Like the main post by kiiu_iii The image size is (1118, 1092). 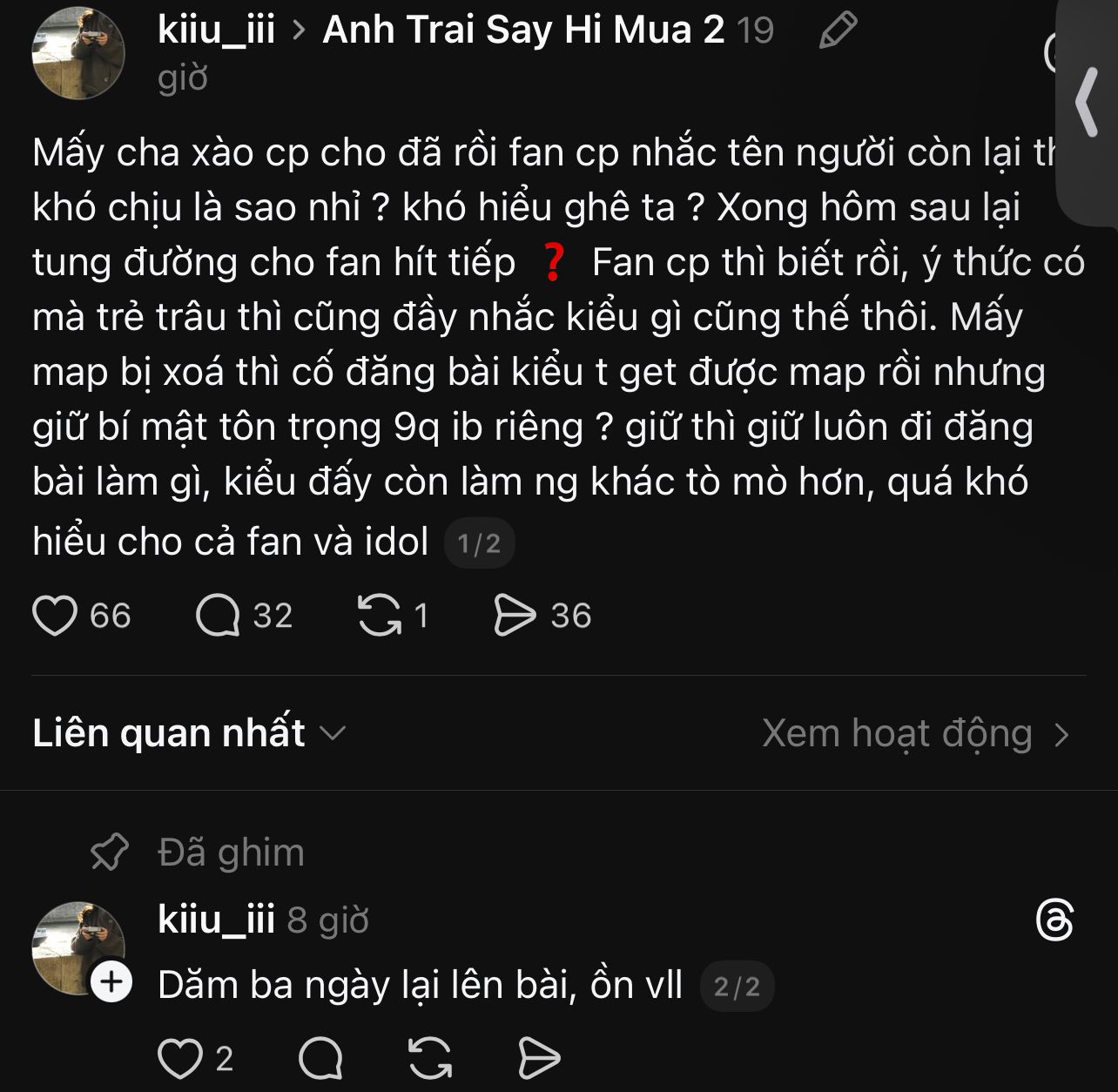[x=55, y=616]
